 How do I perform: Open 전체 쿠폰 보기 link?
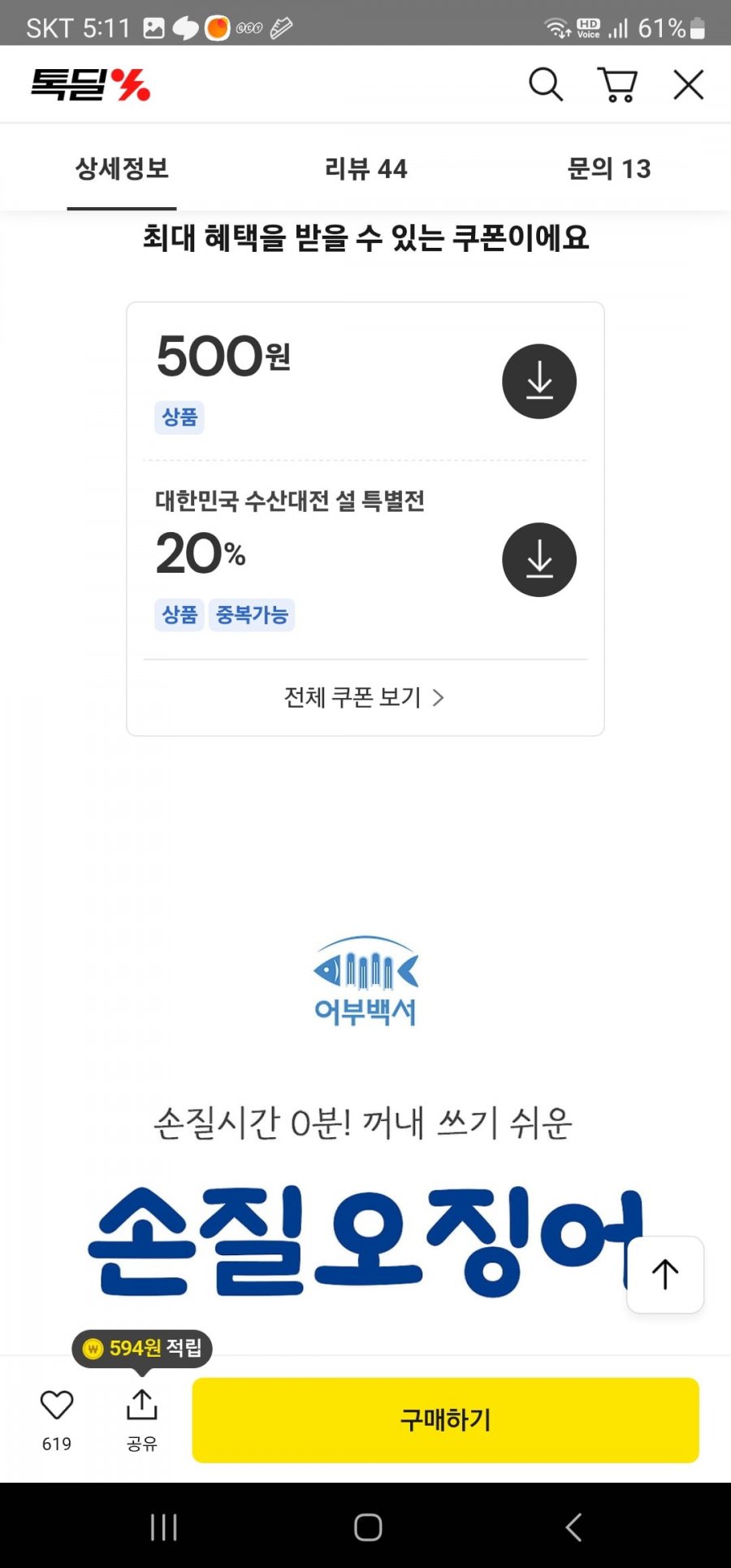364,697
